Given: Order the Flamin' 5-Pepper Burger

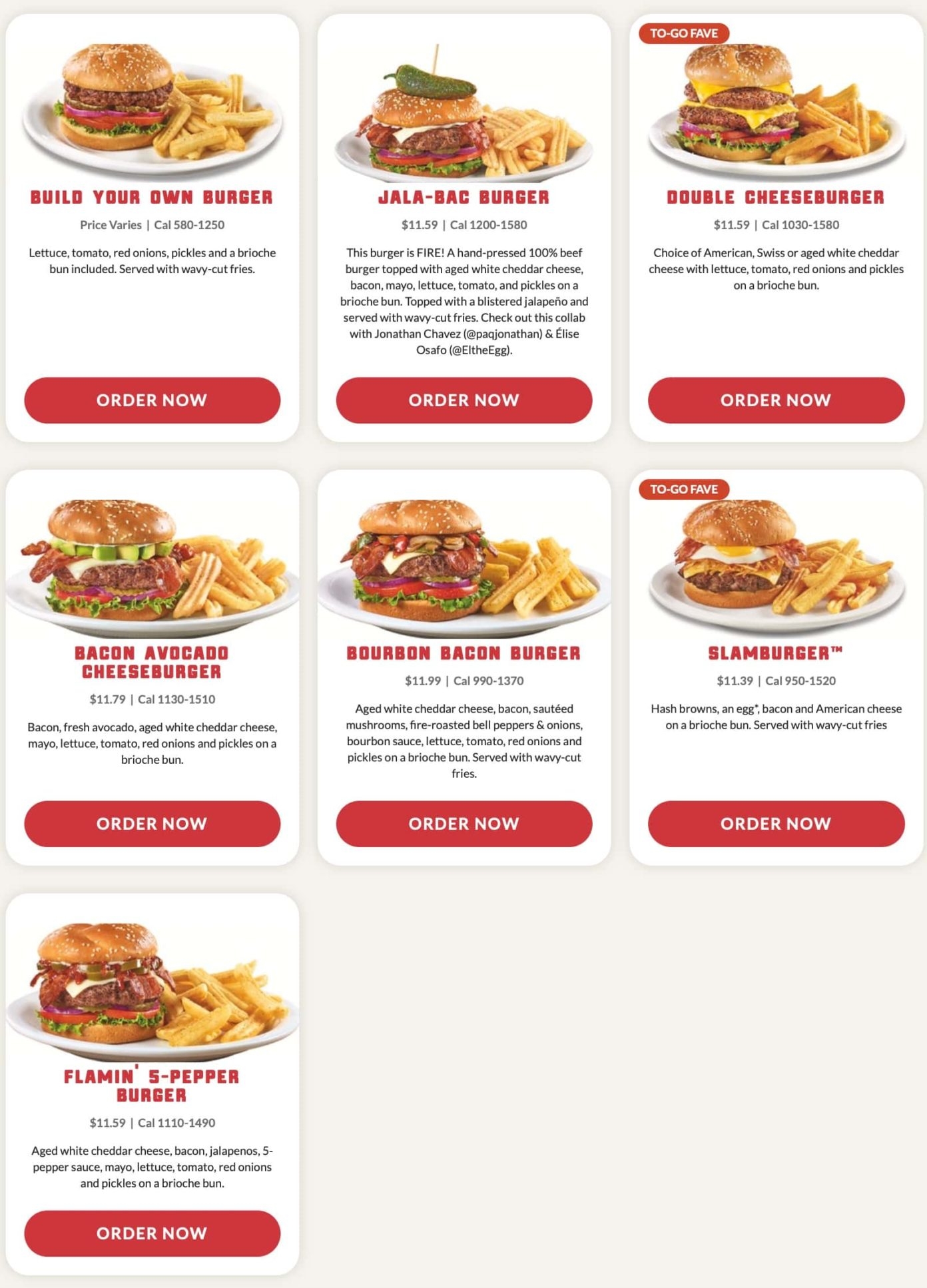Looking at the screenshot, I should pos(152,1233).
